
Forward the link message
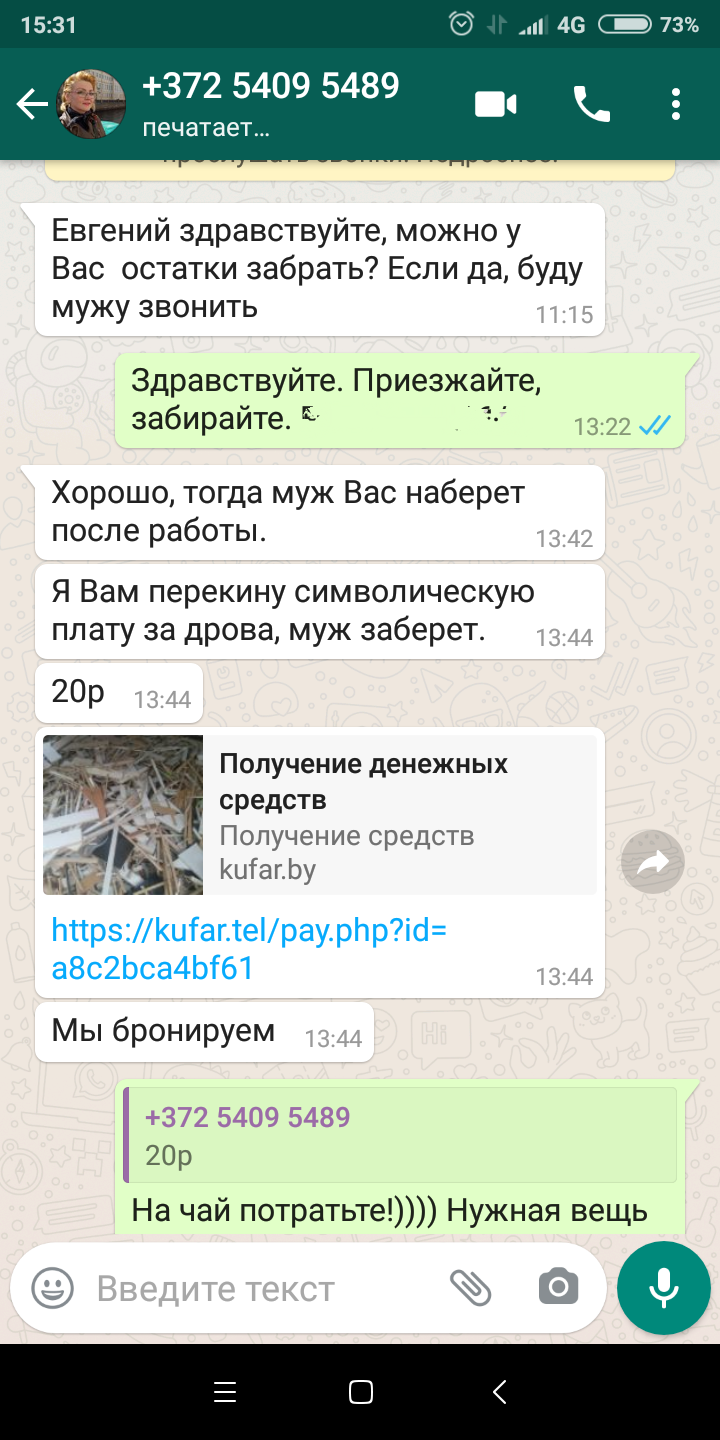(652, 862)
